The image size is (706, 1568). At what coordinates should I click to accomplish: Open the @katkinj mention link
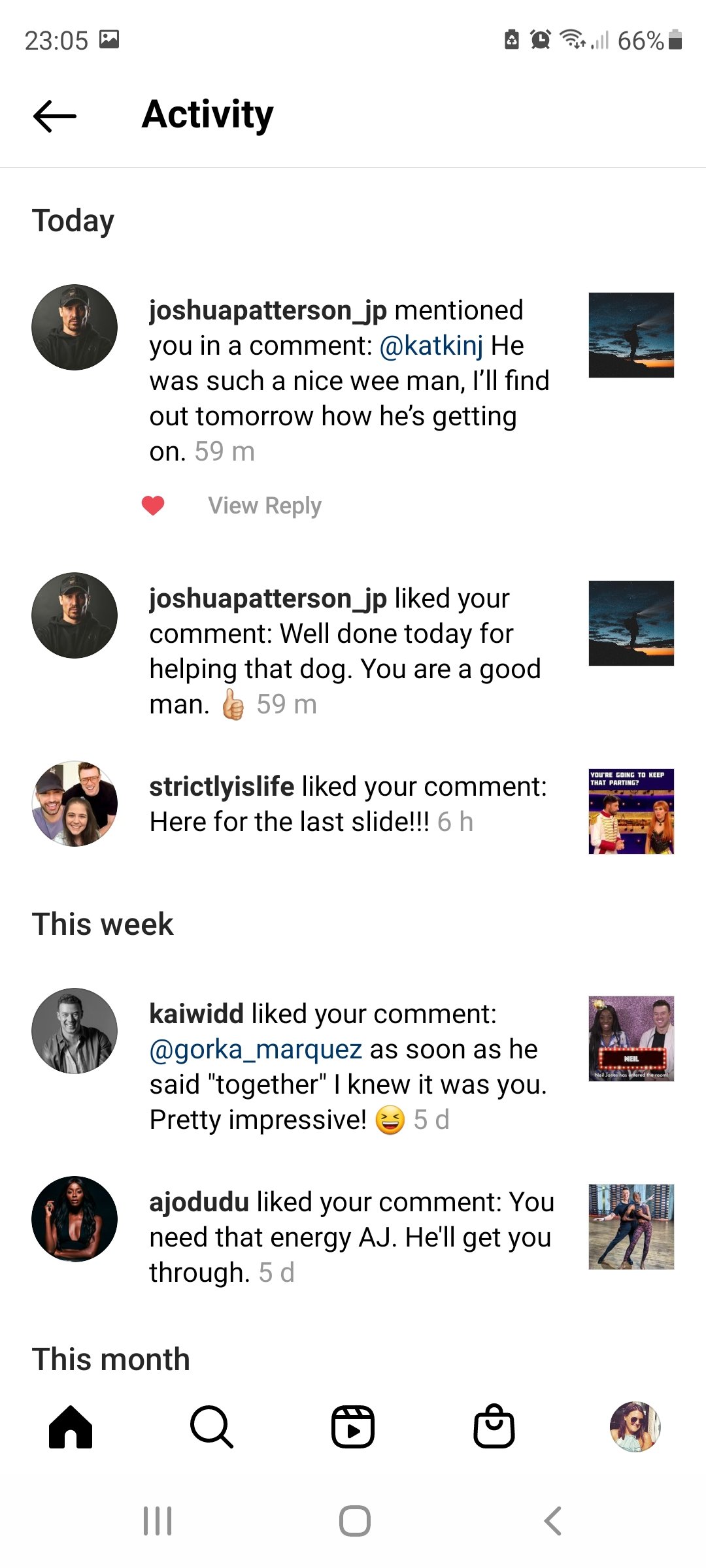click(431, 346)
